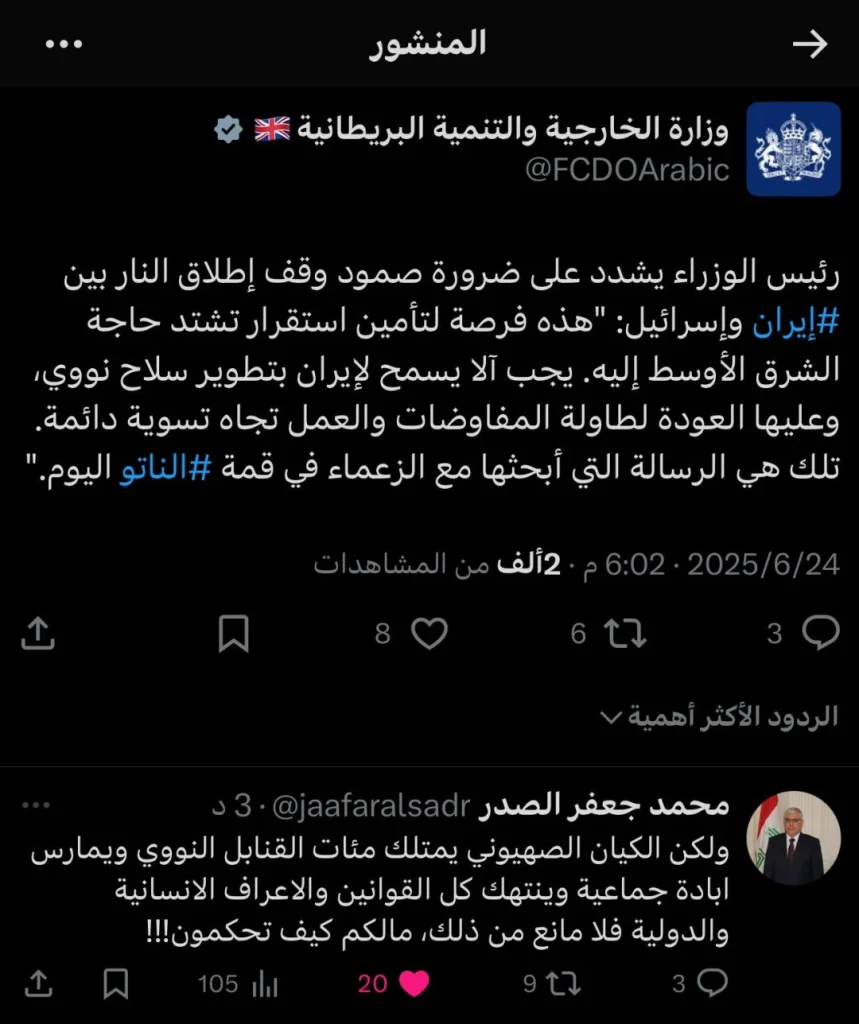Go back using the top arrow
This screenshot has height=1024, width=859.
(809, 44)
